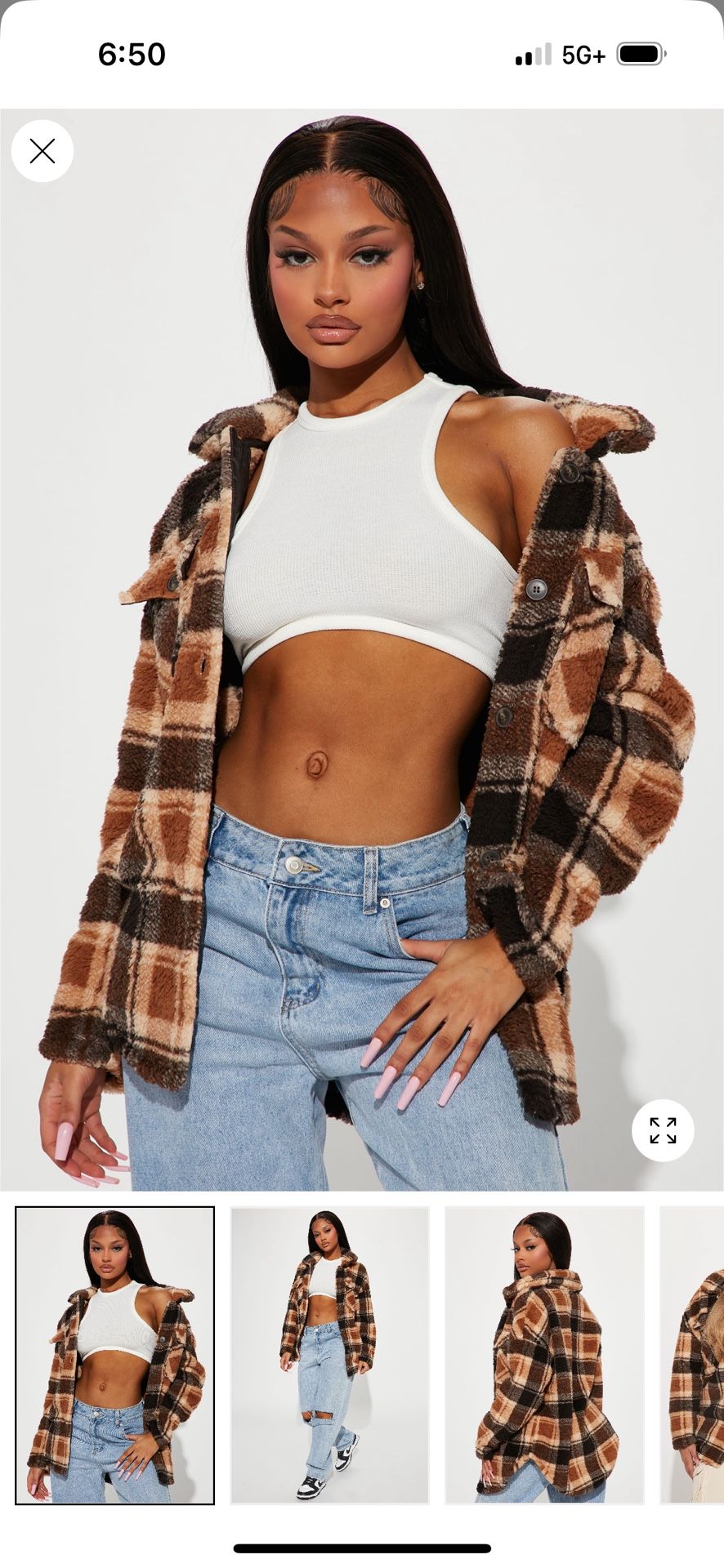Viewport: 724px width, 1568px height.
Task: Select the first thumbnail with white crop top
Action: tap(115, 1356)
